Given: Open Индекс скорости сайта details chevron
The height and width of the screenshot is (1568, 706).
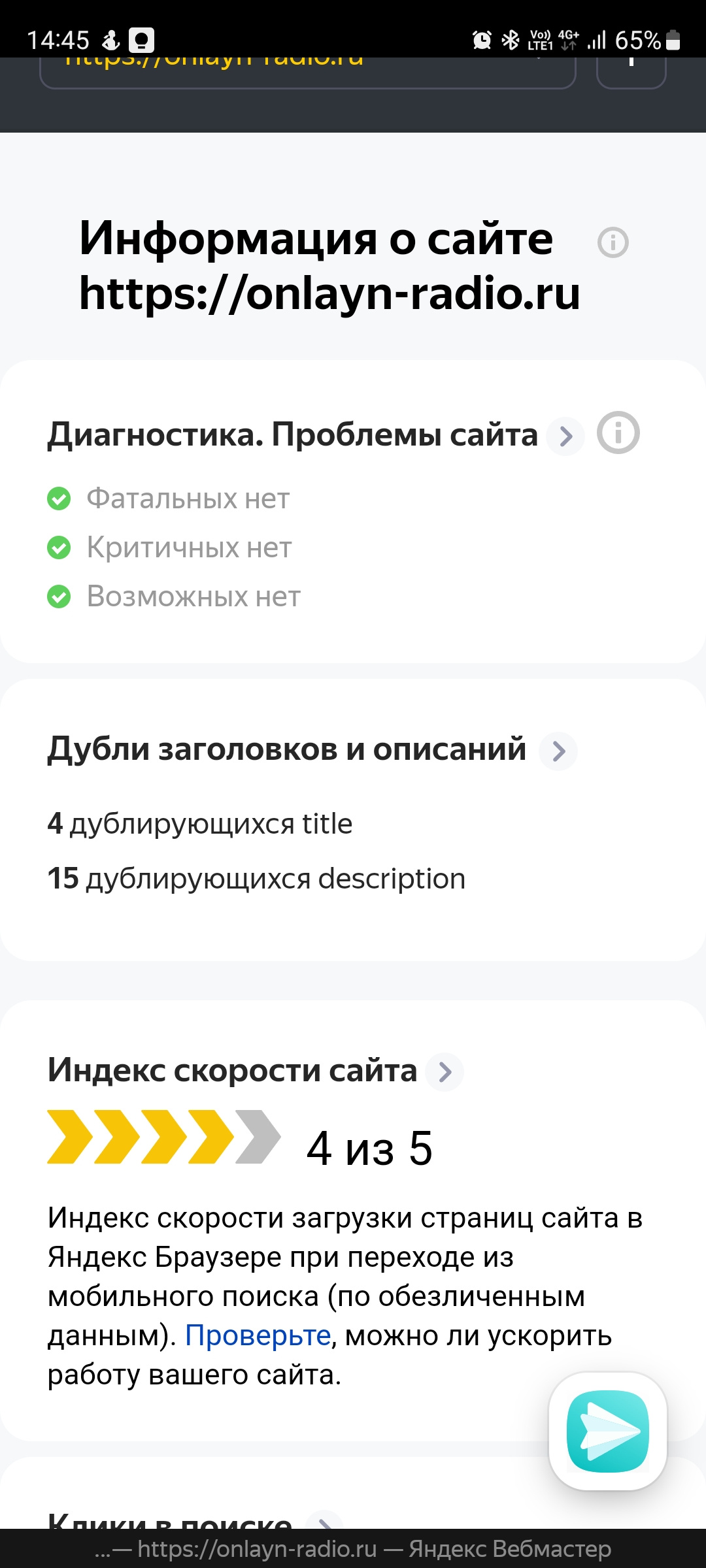Looking at the screenshot, I should pyautogui.click(x=445, y=1072).
